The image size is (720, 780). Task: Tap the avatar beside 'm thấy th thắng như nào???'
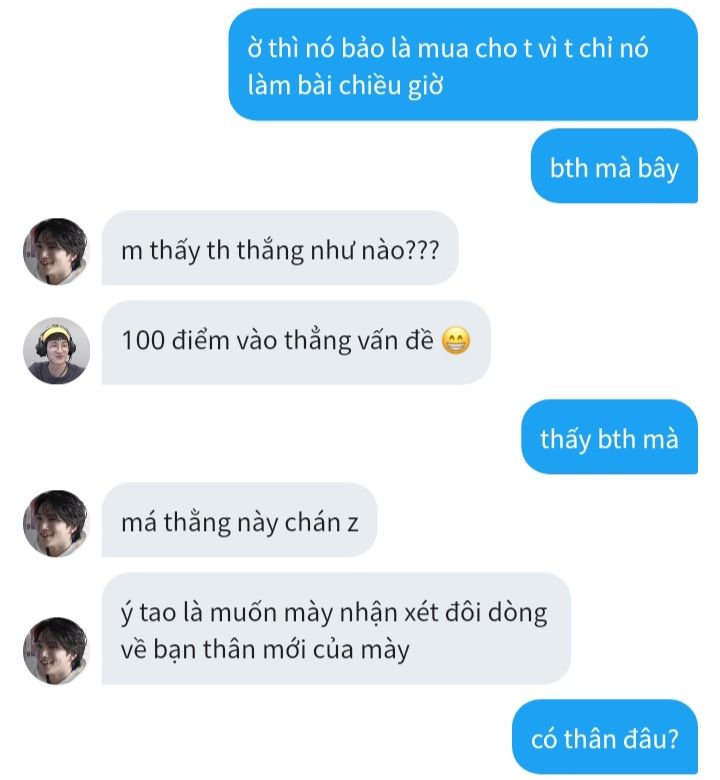coord(57,251)
